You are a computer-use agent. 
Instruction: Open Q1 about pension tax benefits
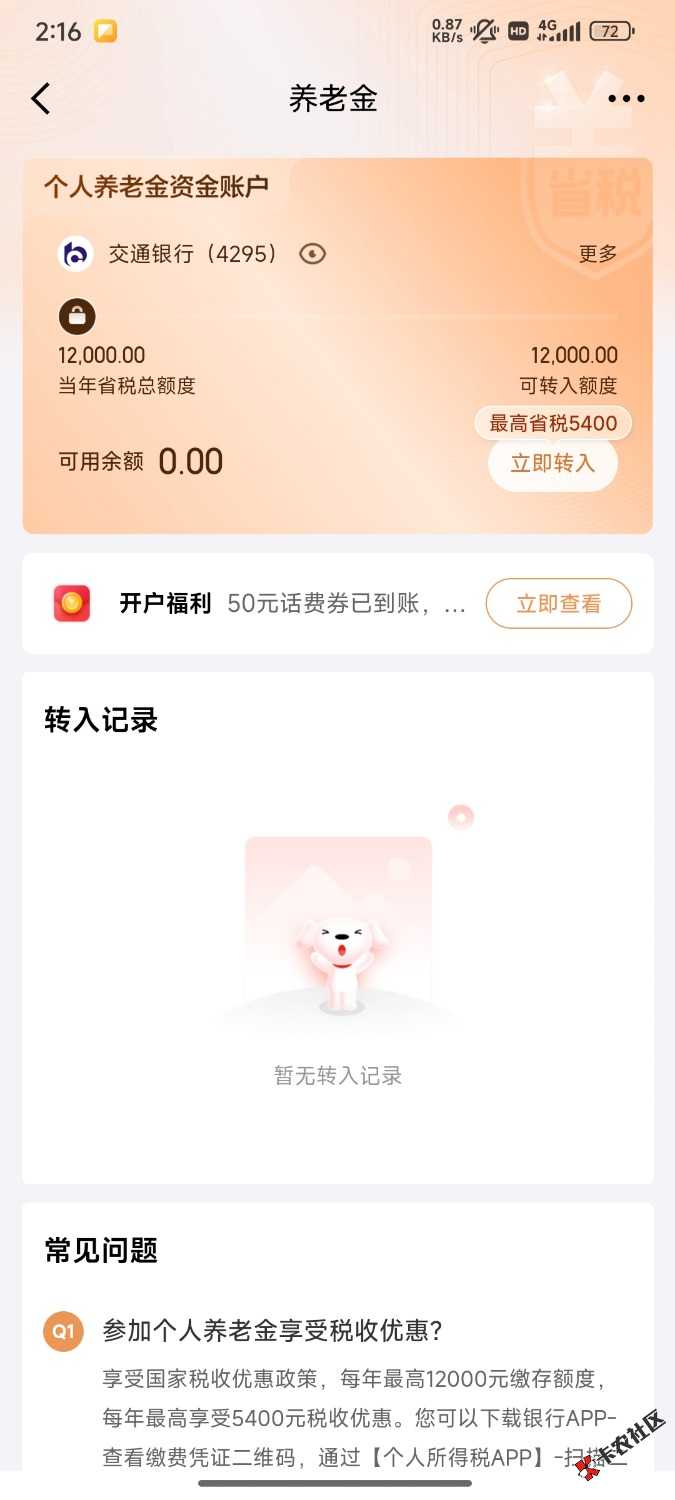272,1331
